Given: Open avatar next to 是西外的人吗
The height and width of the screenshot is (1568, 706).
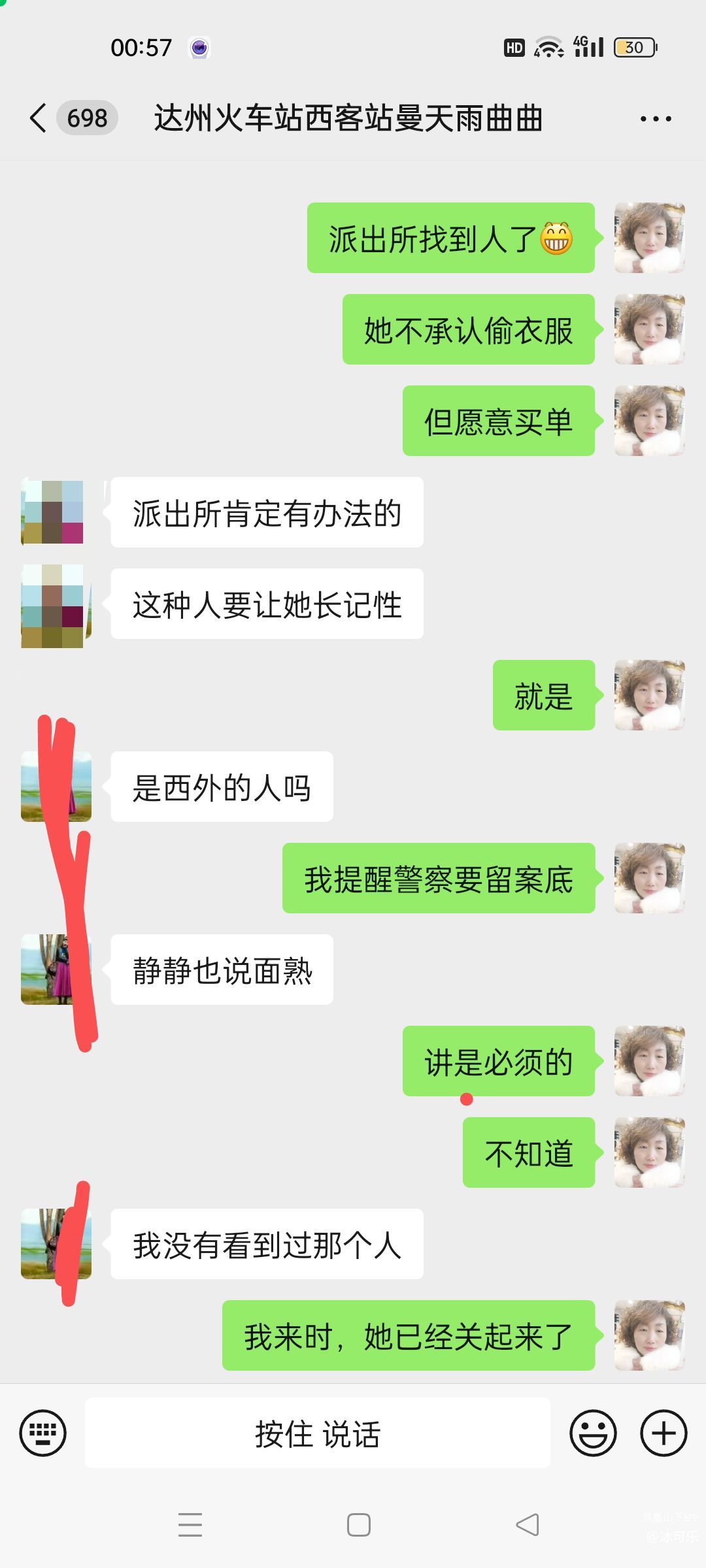Looking at the screenshot, I should 56,787.
